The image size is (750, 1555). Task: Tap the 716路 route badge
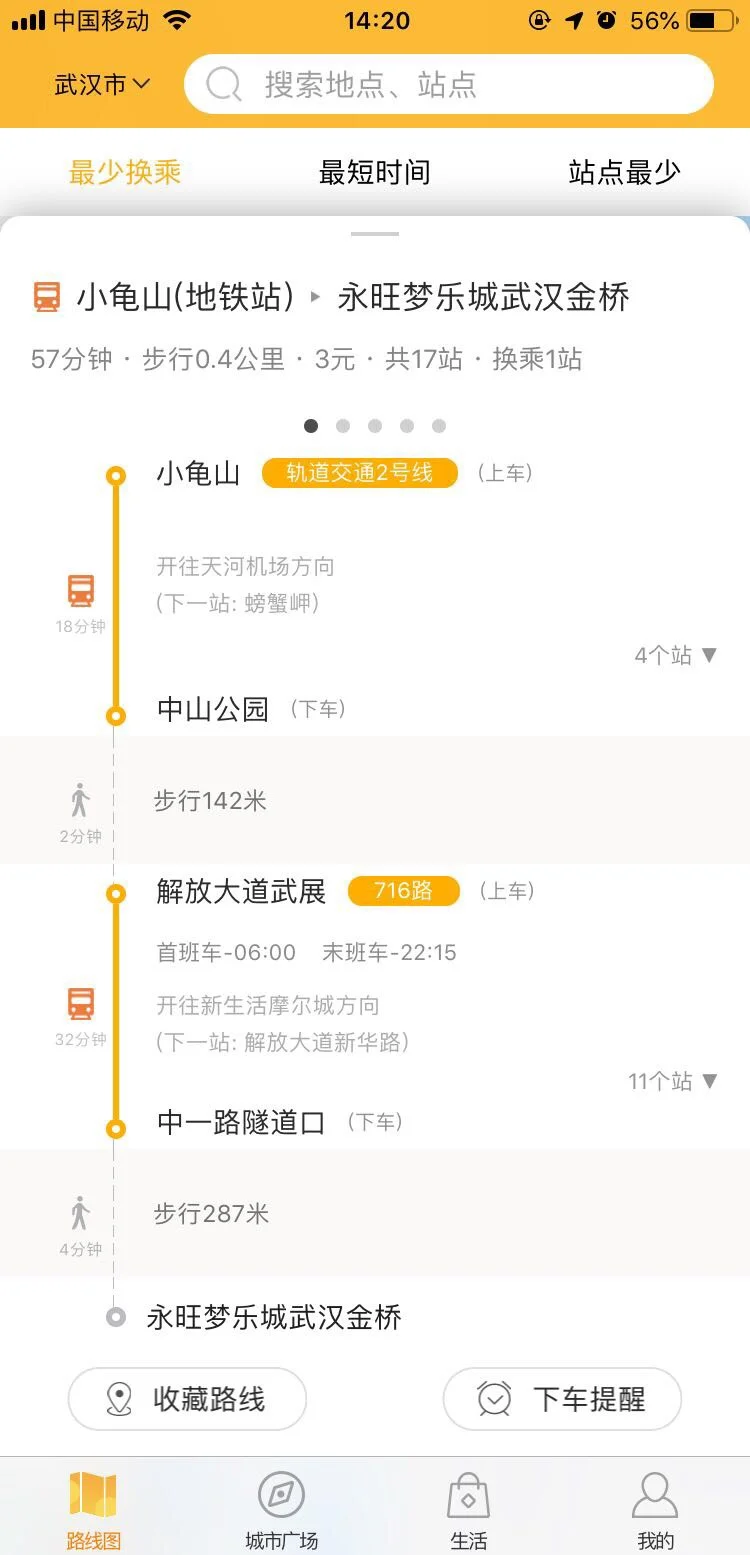pos(403,891)
